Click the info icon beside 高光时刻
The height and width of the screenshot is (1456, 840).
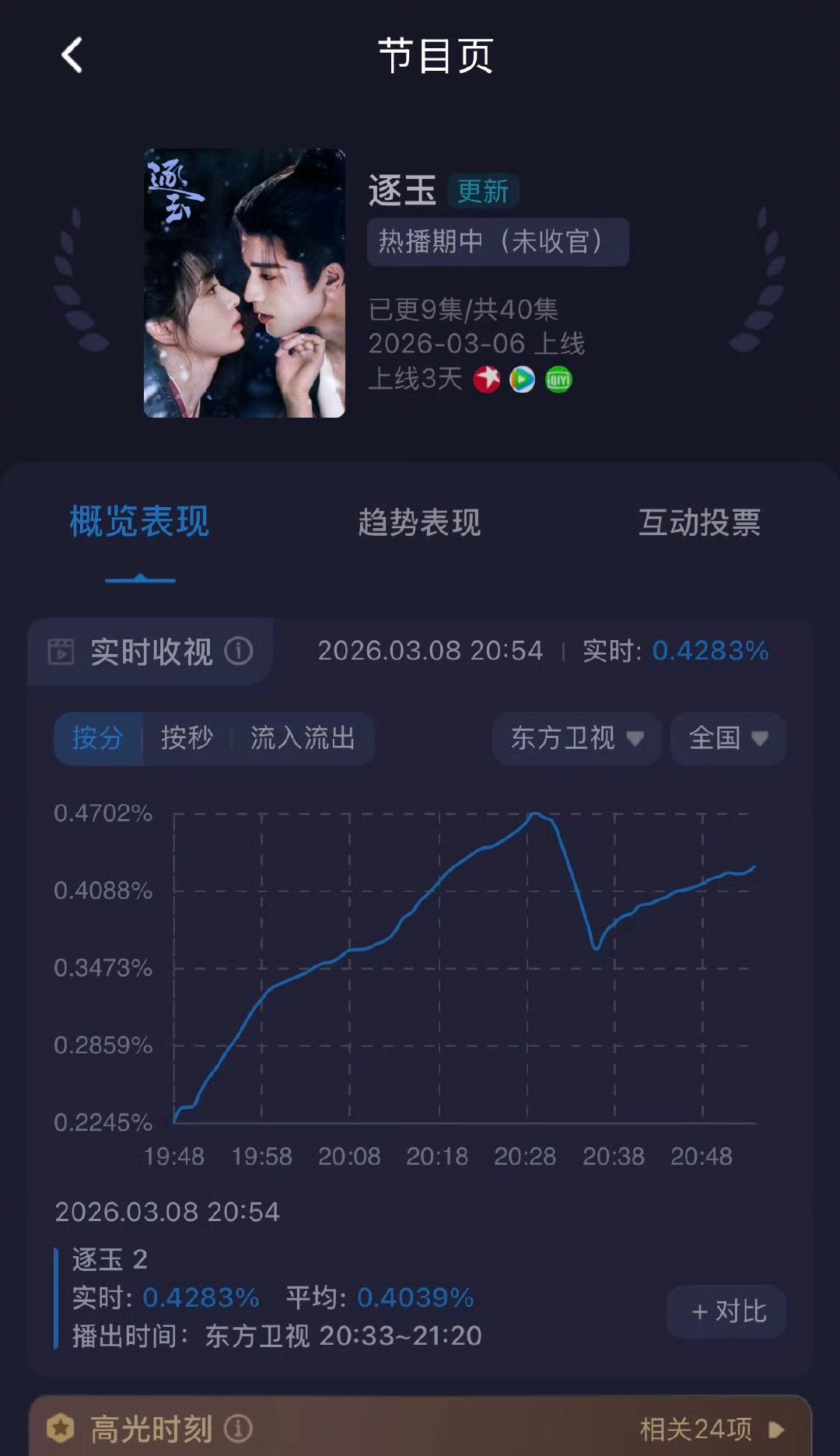[x=237, y=1428]
